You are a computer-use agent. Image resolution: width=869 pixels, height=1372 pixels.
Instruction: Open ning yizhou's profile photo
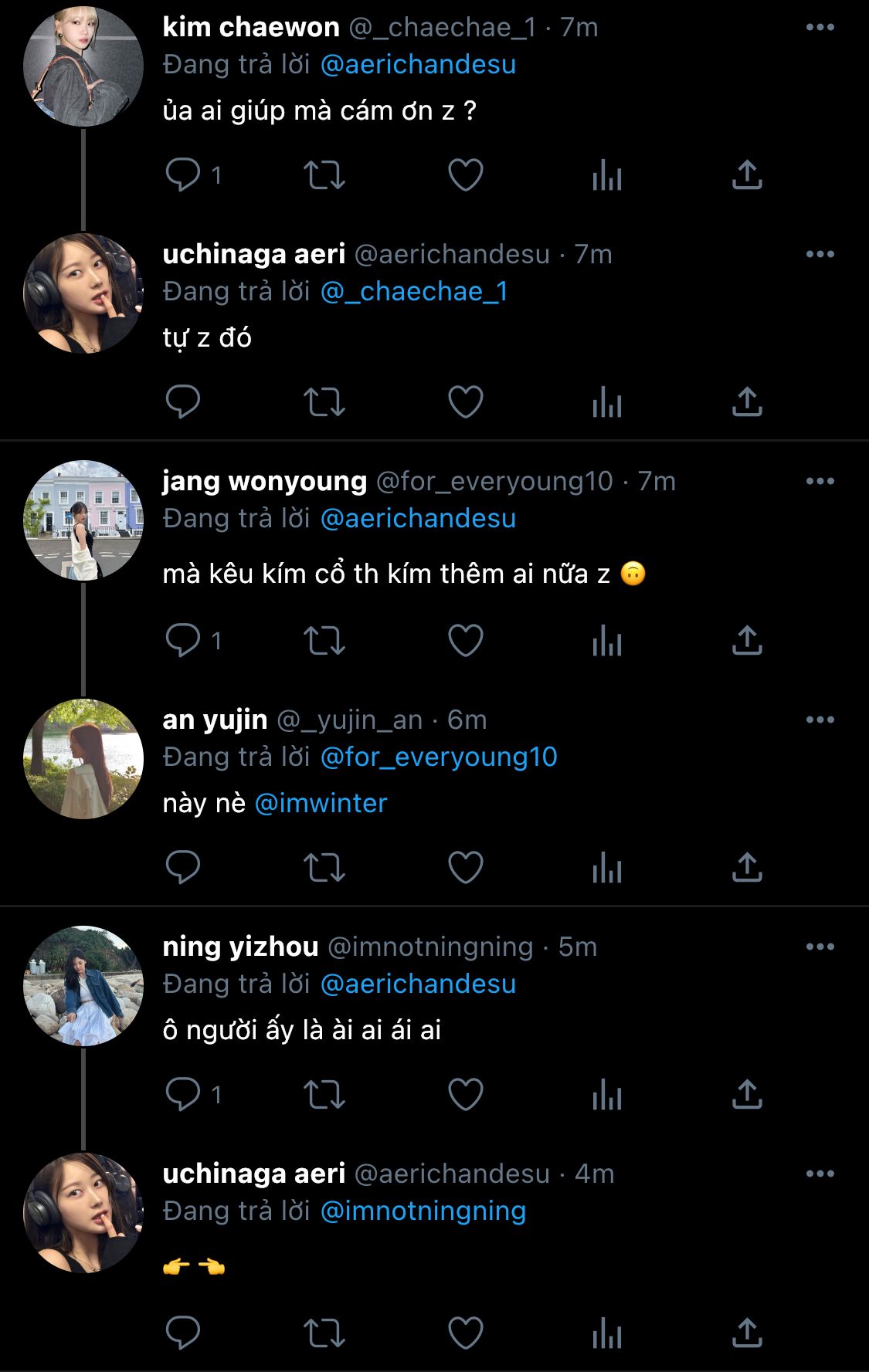(83, 986)
